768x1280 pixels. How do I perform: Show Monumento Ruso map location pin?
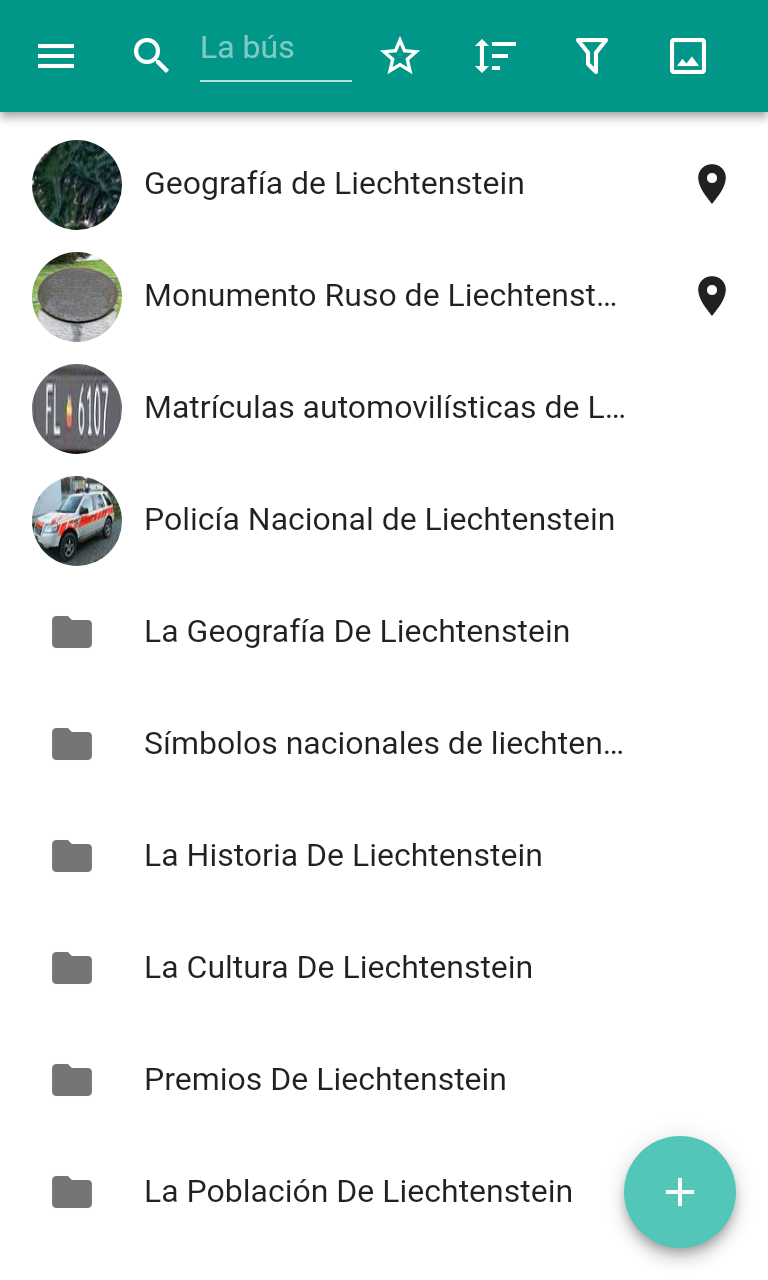click(711, 296)
